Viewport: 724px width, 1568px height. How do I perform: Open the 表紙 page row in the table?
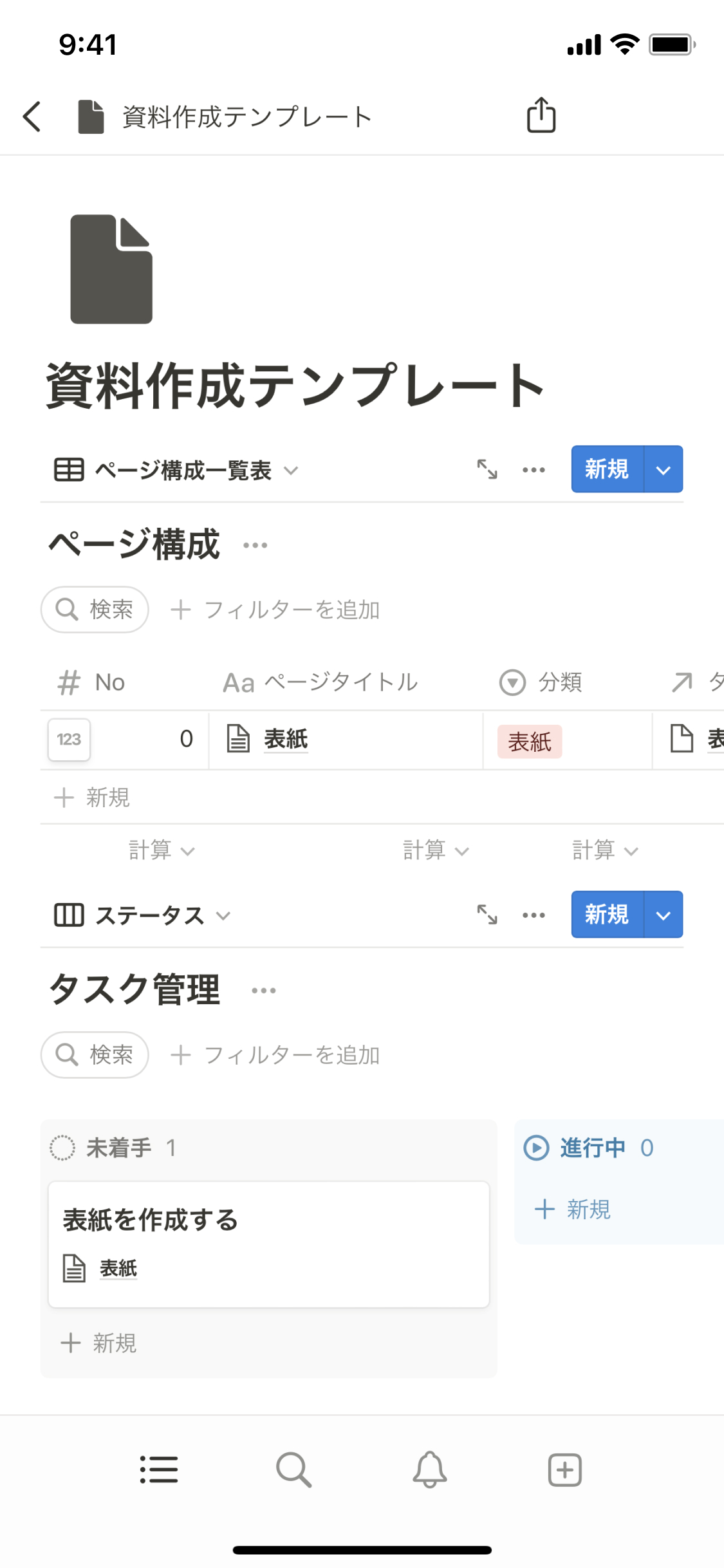286,739
